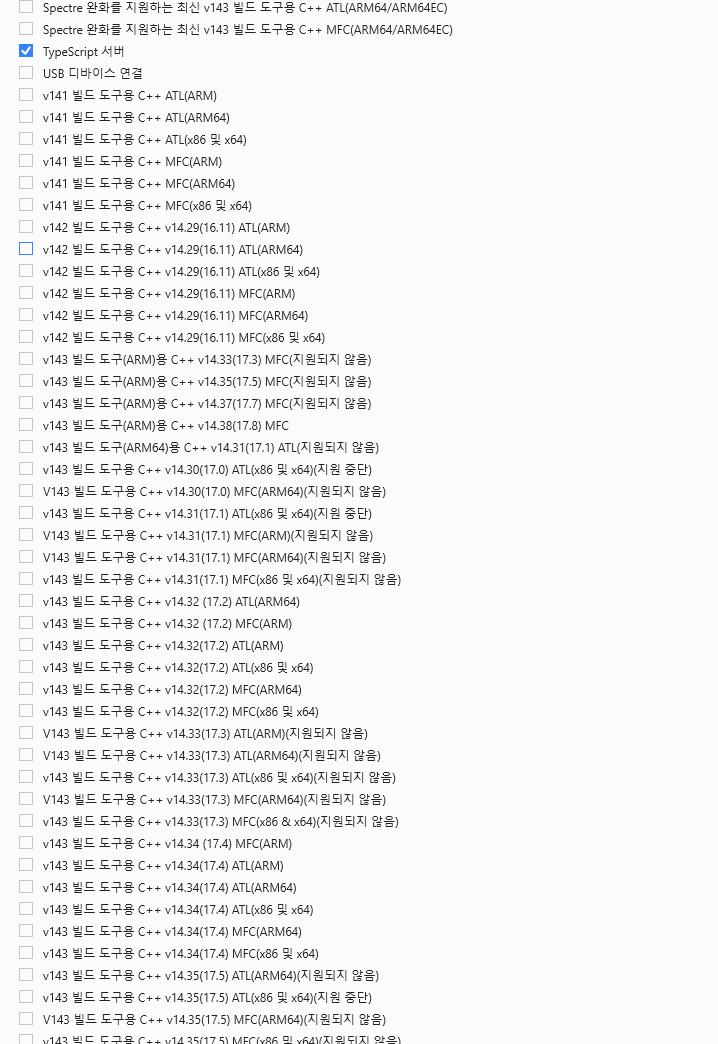718x1044 pixels.
Task: Check v143 C++ v14.30(17.0) ATL(x86 및 x64)
Action: coord(26,469)
